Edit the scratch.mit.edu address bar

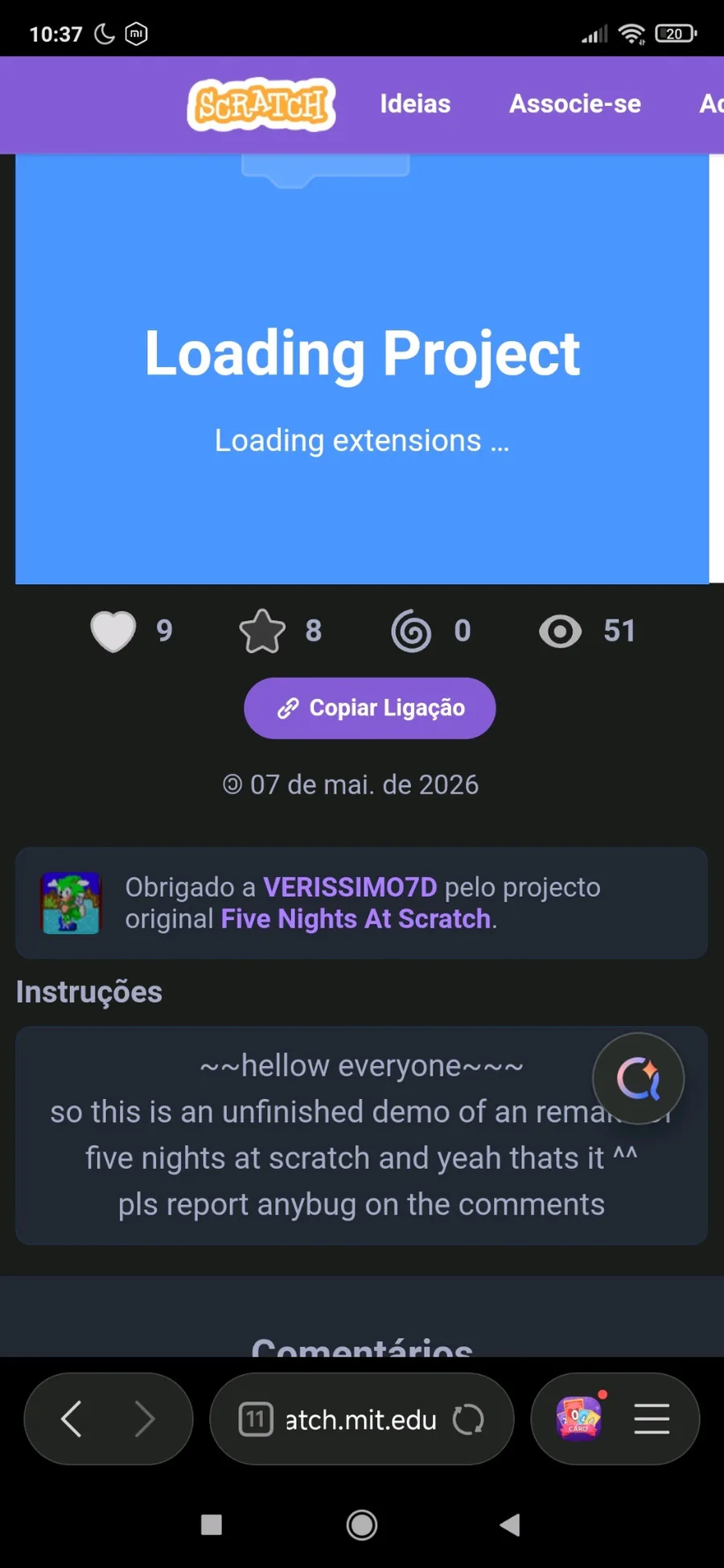(360, 1420)
